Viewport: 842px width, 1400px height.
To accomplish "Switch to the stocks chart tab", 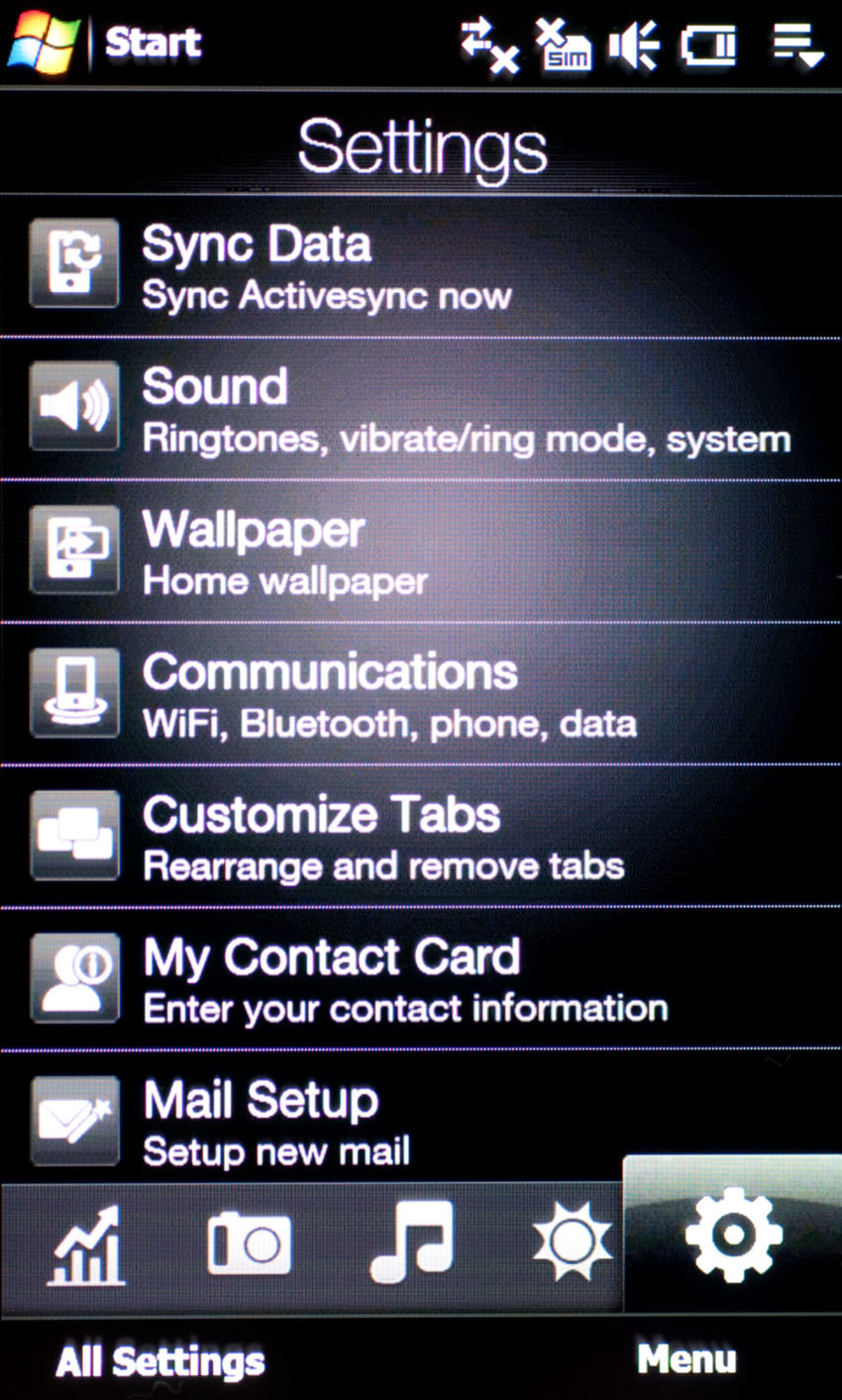I will pyautogui.click(x=86, y=1245).
